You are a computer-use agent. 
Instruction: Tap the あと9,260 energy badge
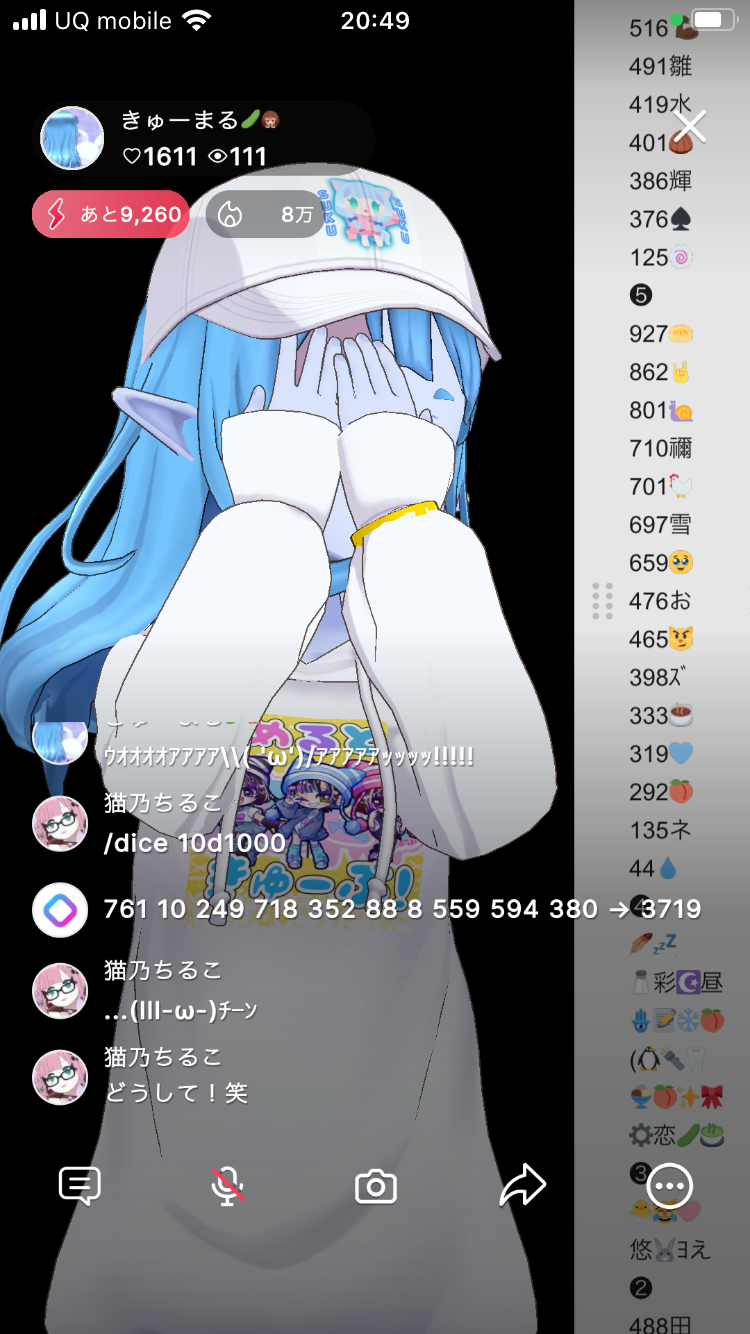pos(111,214)
